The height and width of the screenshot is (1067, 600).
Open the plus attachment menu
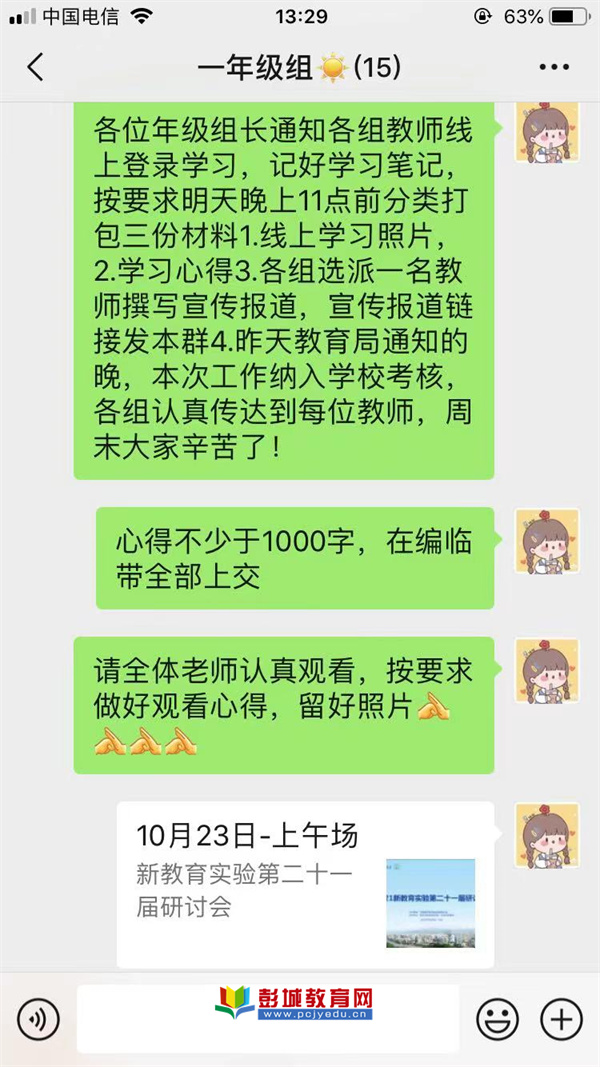(x=561, y=1019)
